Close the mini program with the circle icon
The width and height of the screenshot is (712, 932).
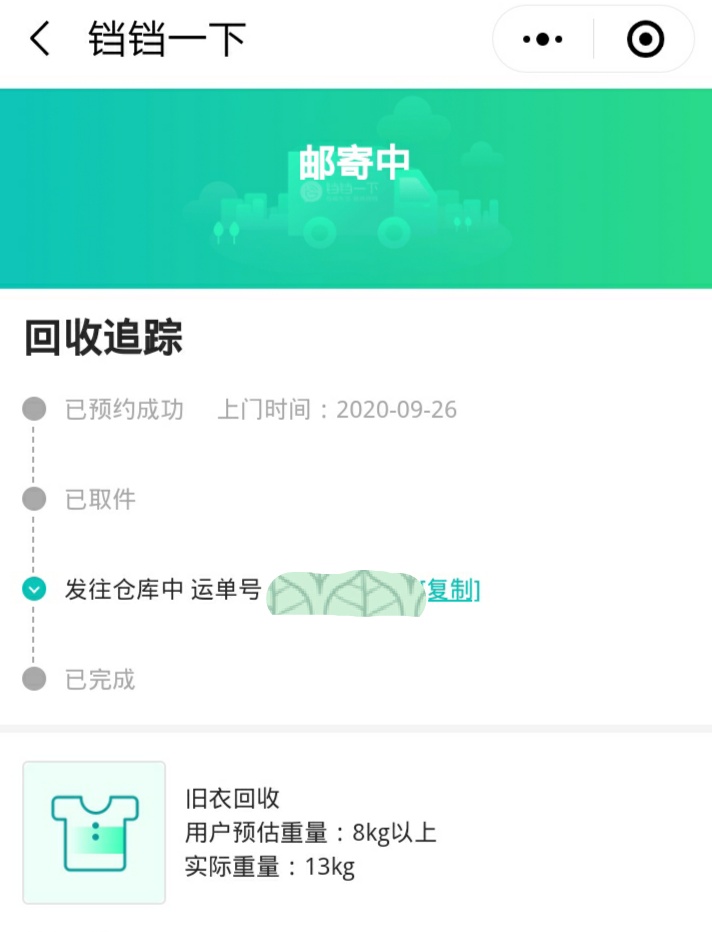tap(645, 40)
